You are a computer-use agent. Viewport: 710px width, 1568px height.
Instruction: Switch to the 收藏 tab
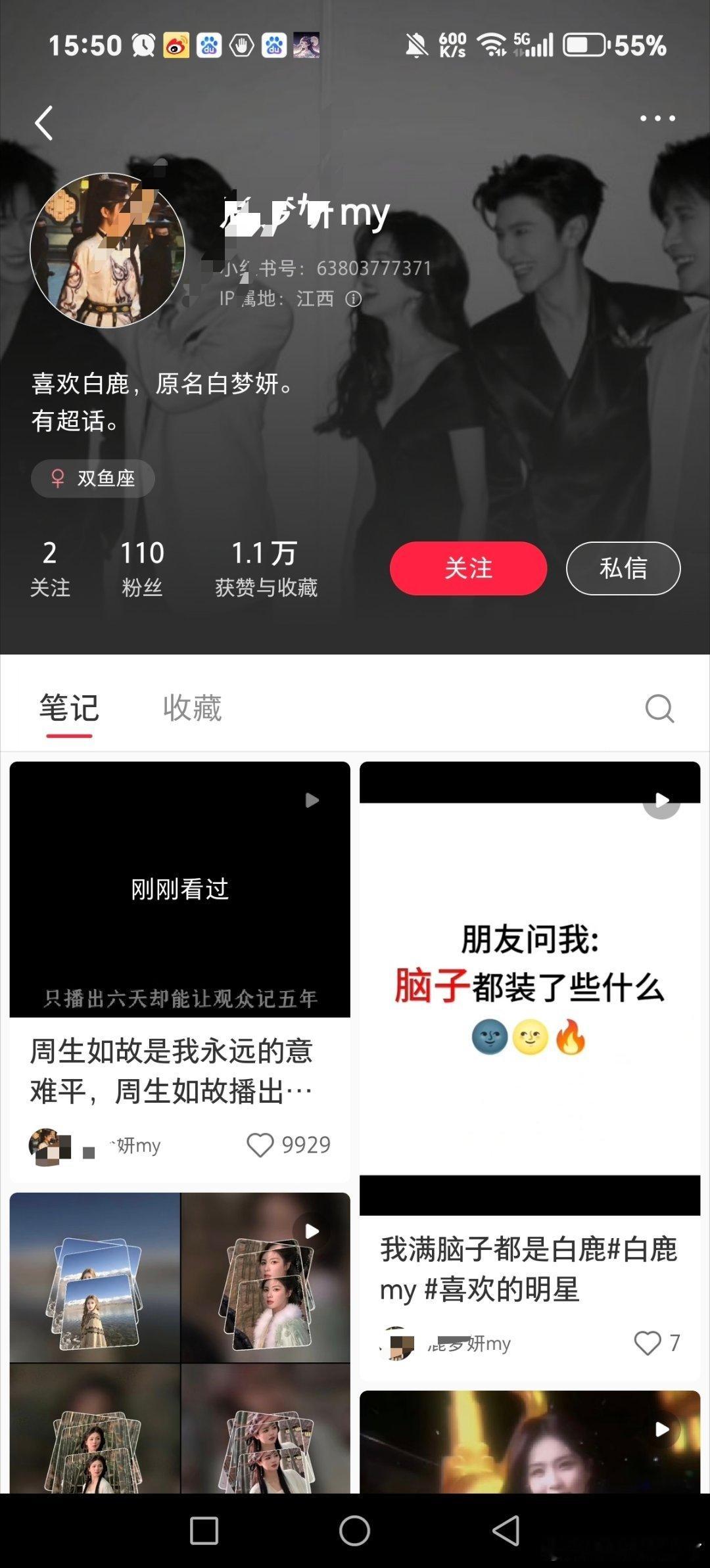(191, 710)
